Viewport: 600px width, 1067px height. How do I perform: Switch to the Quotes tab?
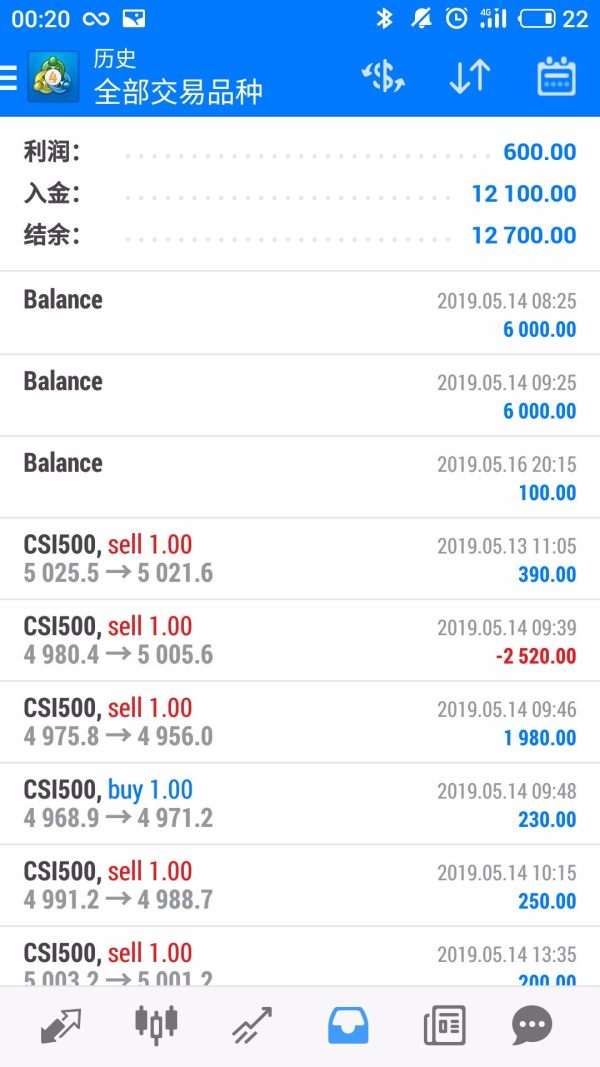click(x=61, y=1025)
